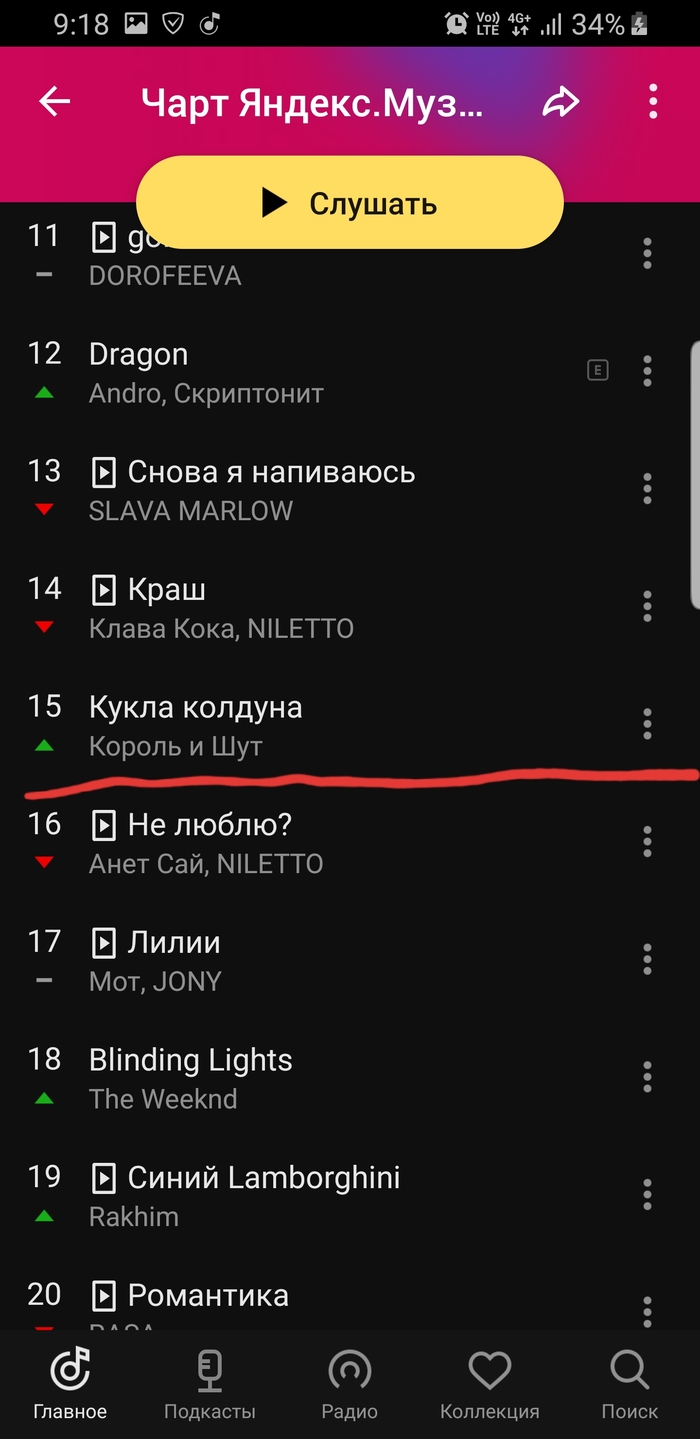Play Blinding Lights by The Weeknd
Viewport: 700px width, 1439px height.
190,1061
